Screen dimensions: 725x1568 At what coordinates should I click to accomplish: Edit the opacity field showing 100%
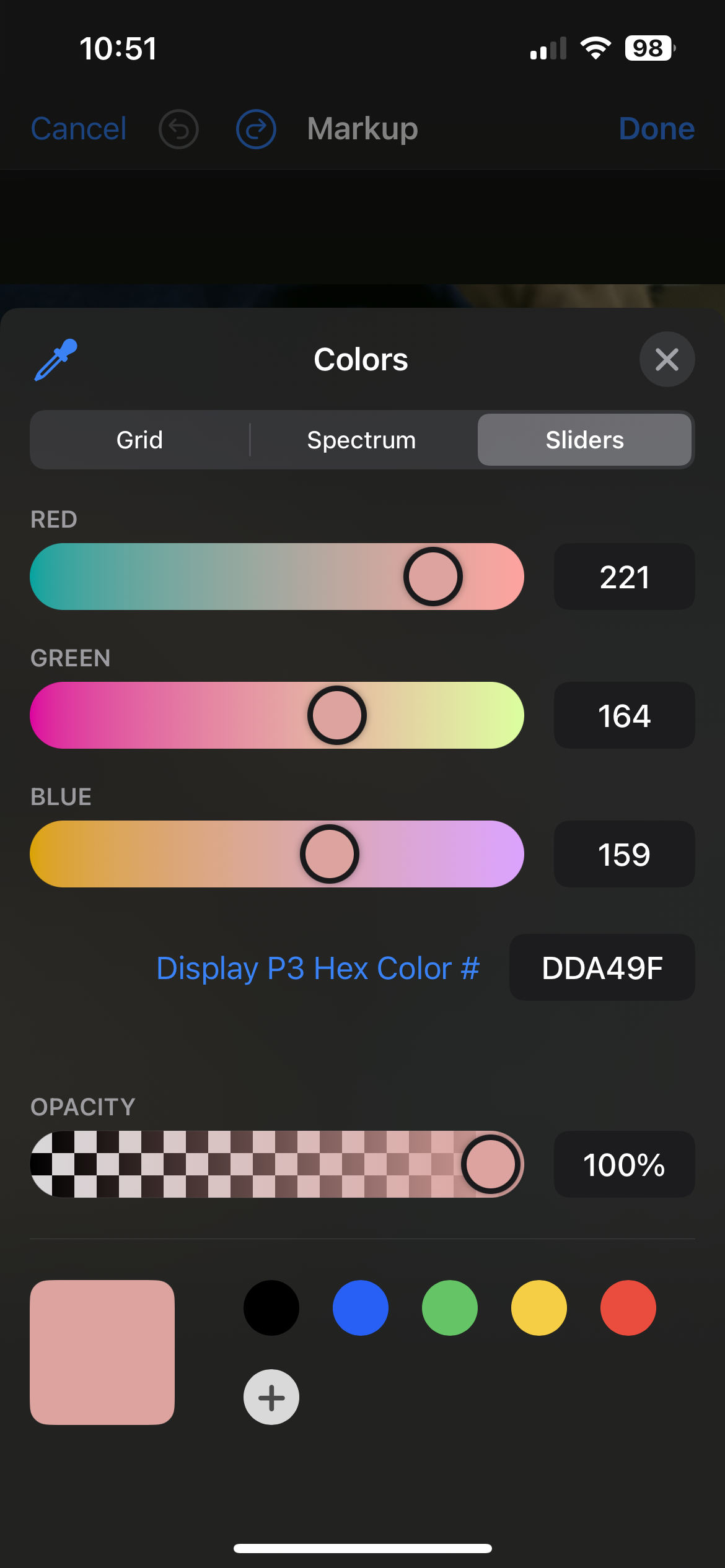[x=624, y=1164]
